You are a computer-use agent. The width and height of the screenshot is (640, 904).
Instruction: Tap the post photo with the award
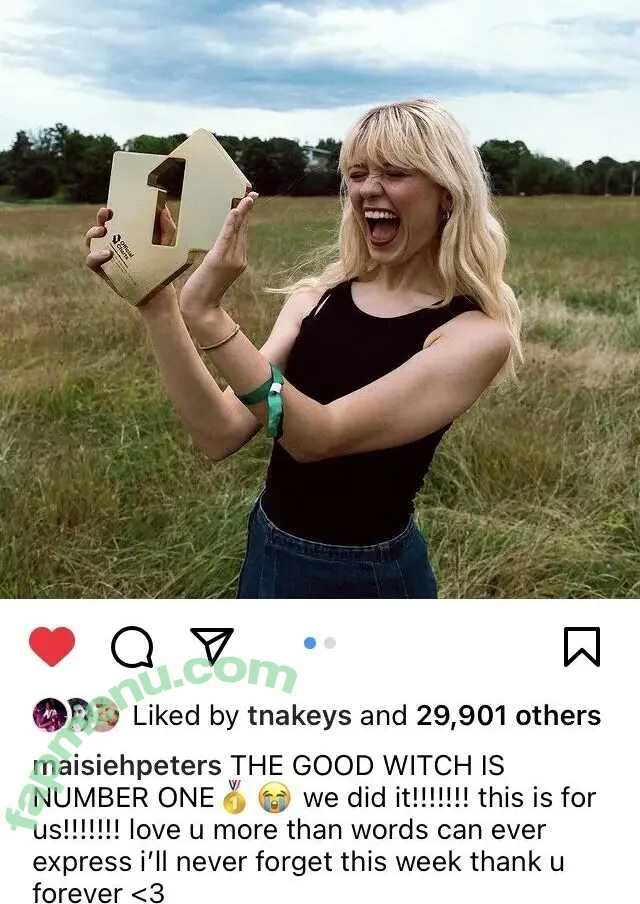point(320,300)
